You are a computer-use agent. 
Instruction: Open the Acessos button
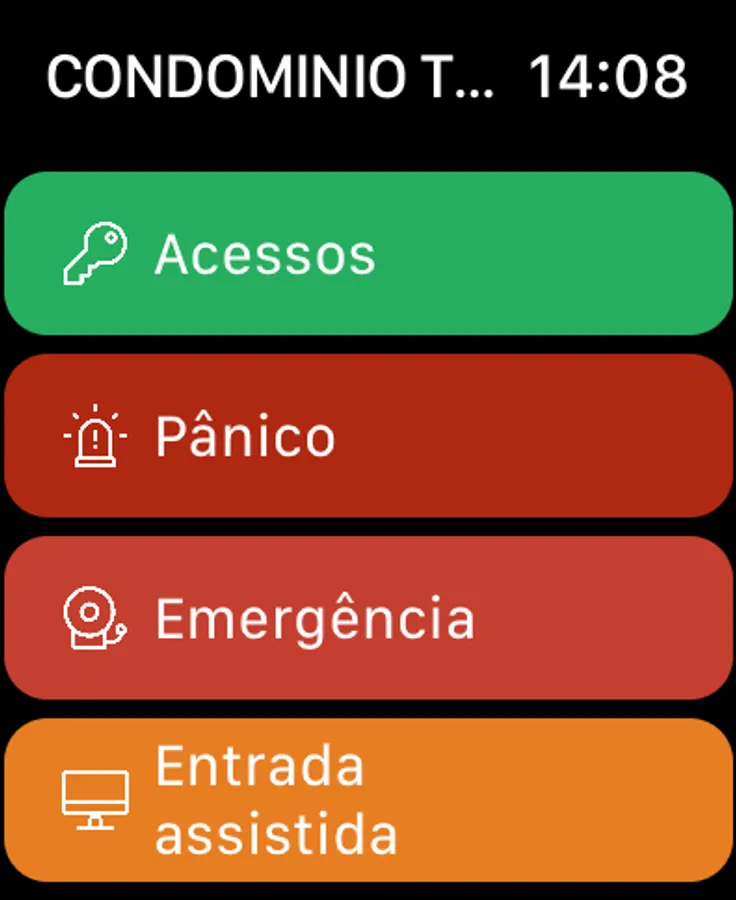tap(368, 253)
